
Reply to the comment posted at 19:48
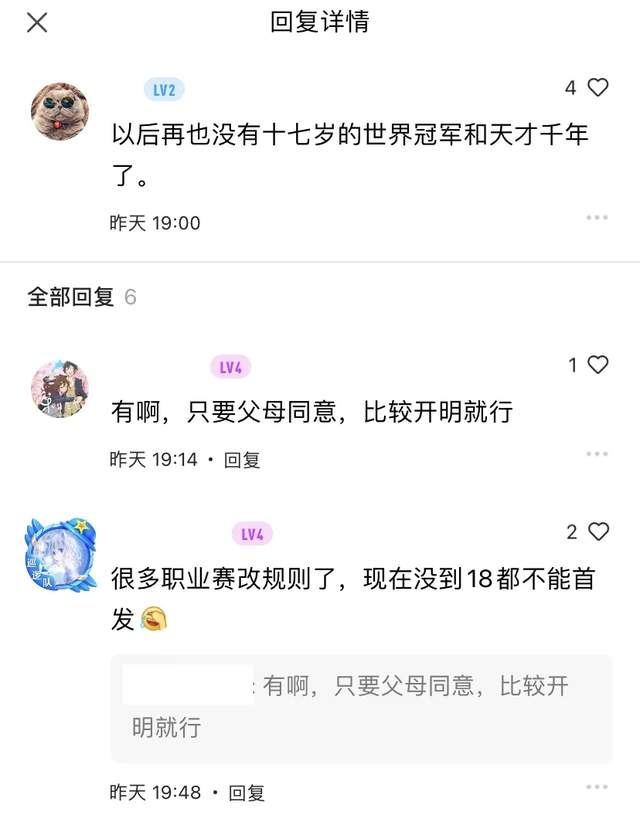point(246,793)
